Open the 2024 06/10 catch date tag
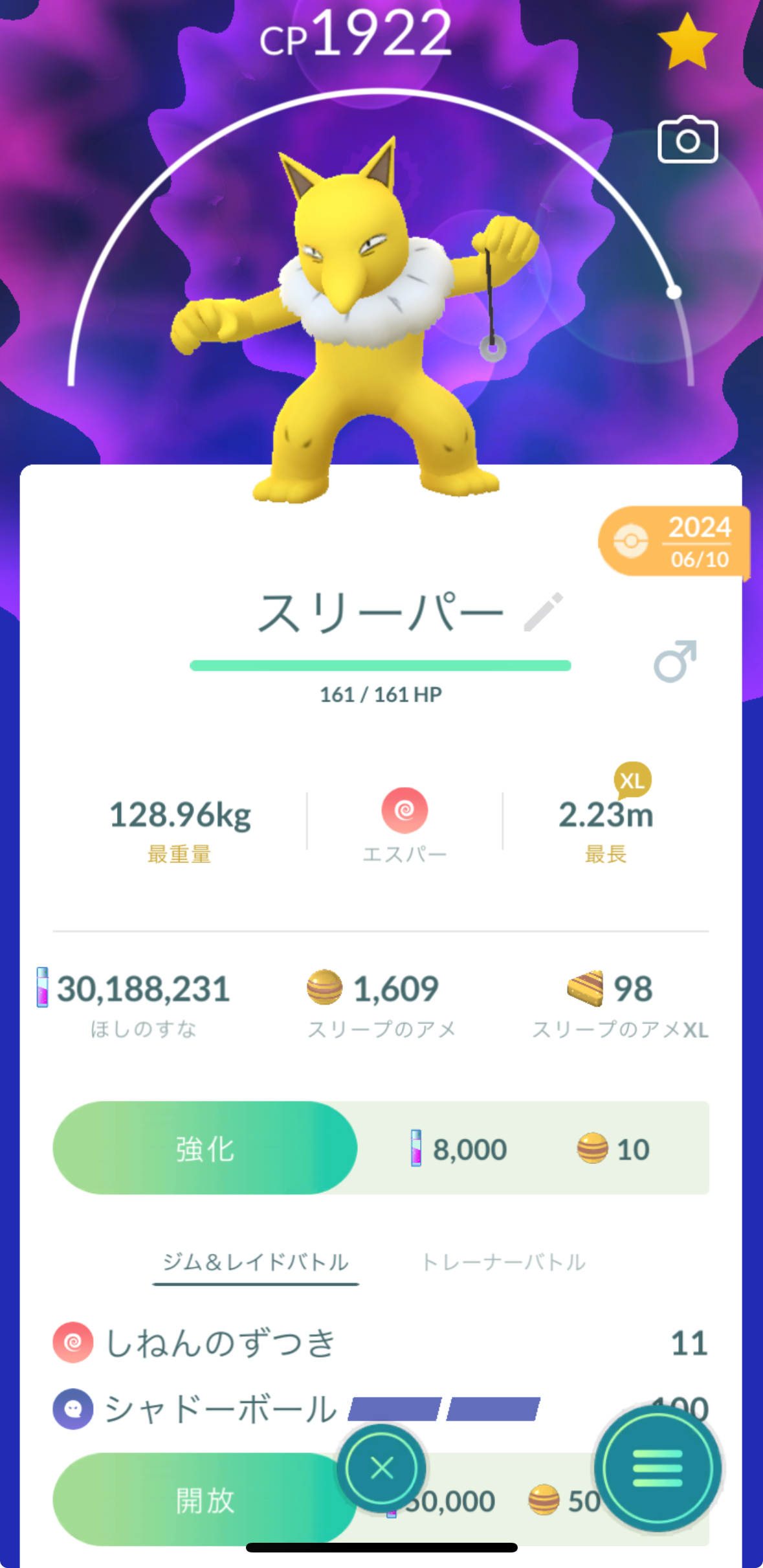 tap(674, 541)
